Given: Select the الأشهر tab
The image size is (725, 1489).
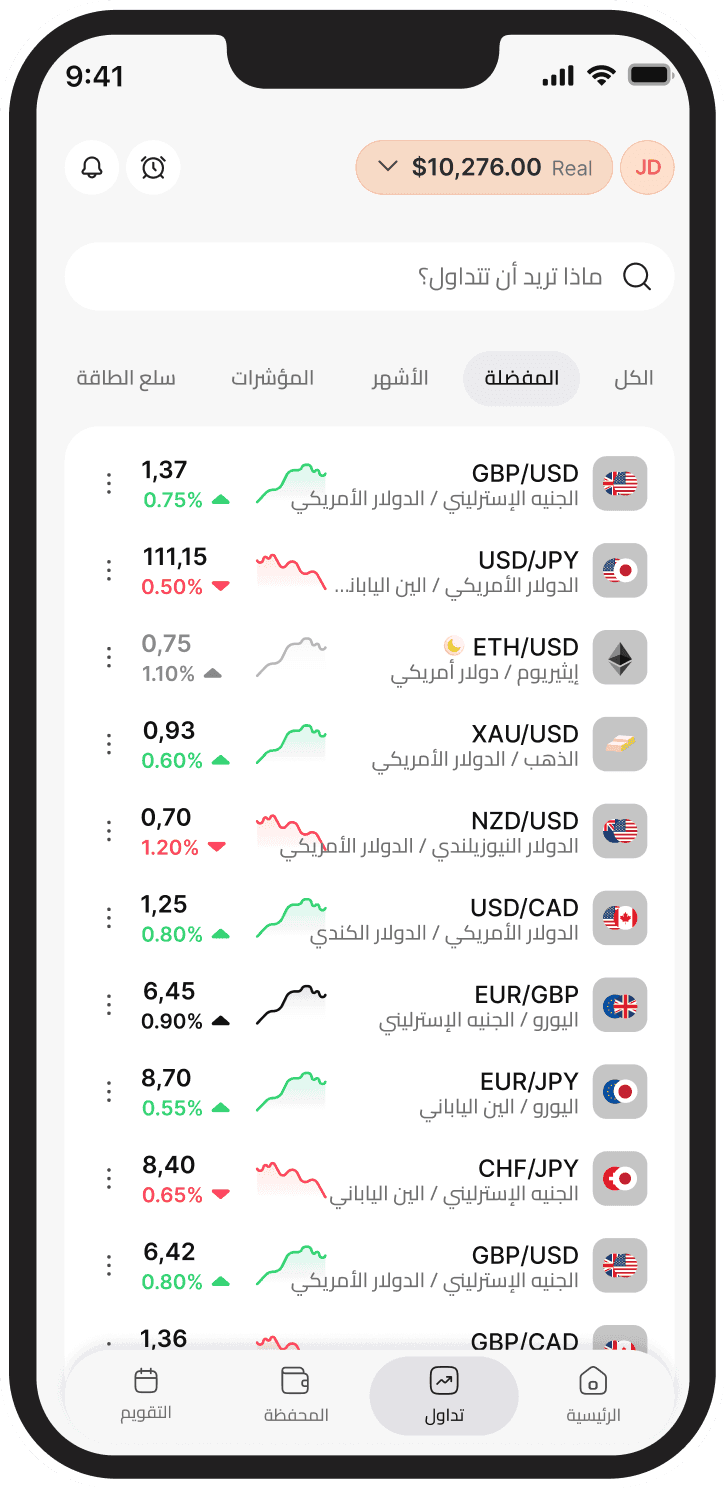Looking at the screenshot, I should [400, 378].
